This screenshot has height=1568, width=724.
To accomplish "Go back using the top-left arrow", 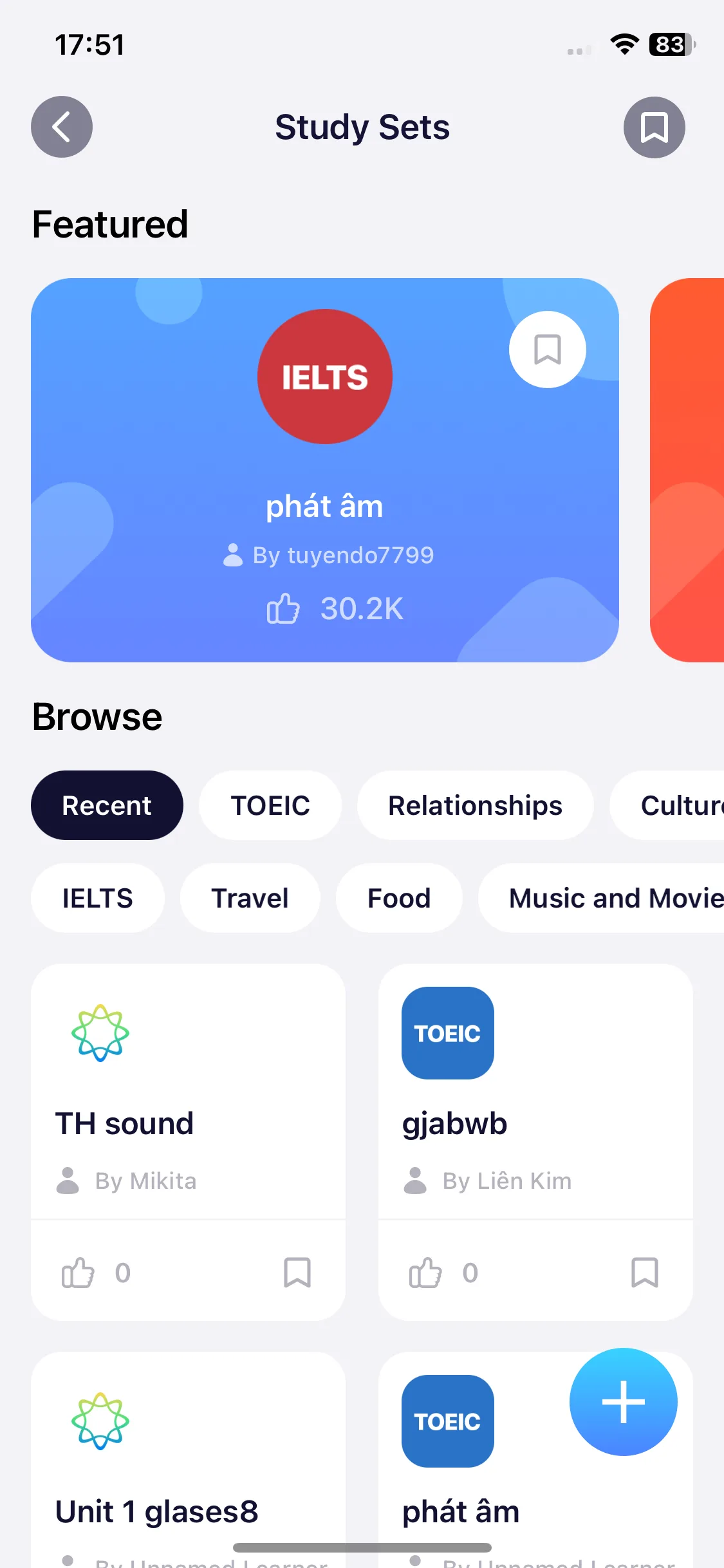I will (62, 127).
